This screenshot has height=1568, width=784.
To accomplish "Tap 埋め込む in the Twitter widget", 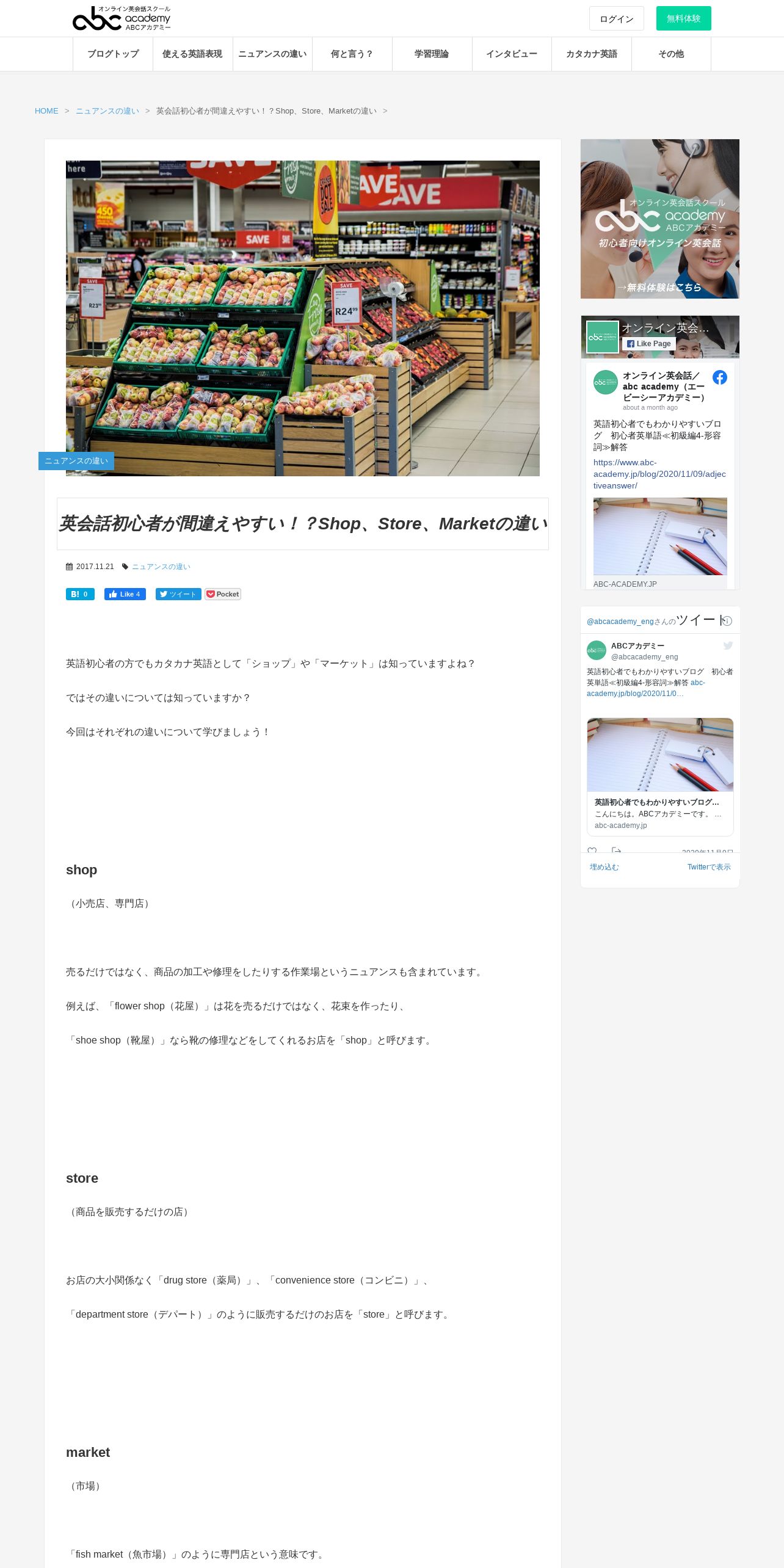I will click(604, 867).
